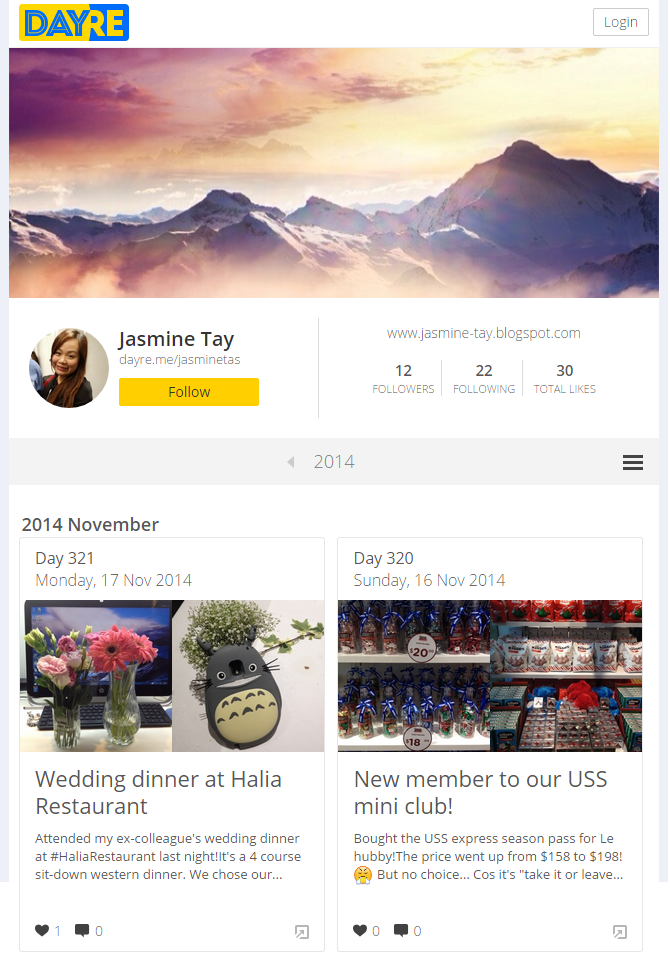670x964 pixels.
Task: Like the Wedding dinner at Halia post
Action: pyautogui.click(x=42, y=930)
